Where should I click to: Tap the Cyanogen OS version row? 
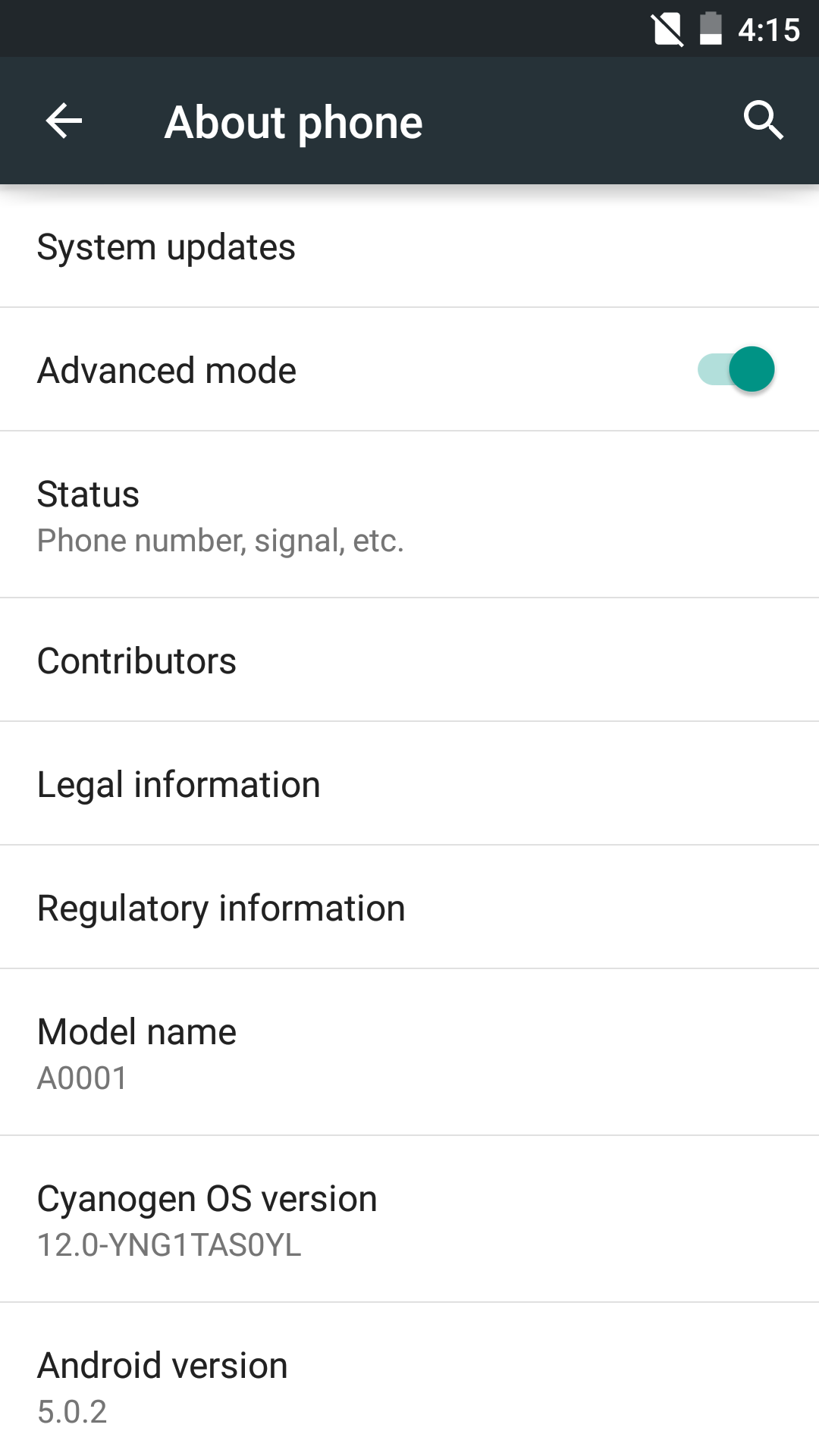[409, 1220]
